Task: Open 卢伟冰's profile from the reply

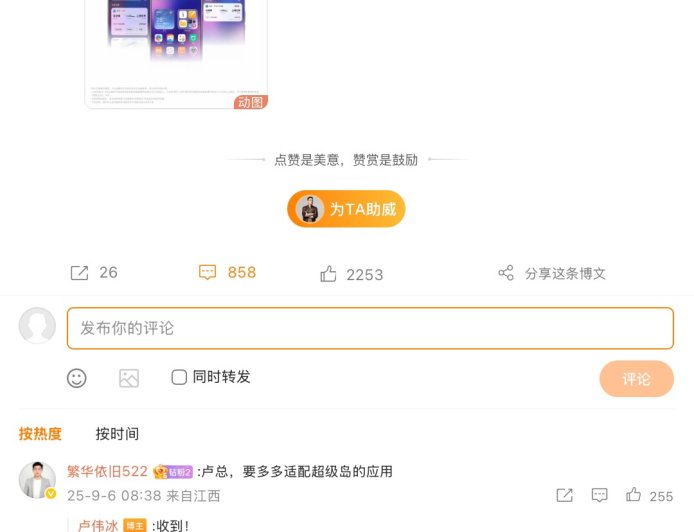Action: tap(98, 525)
